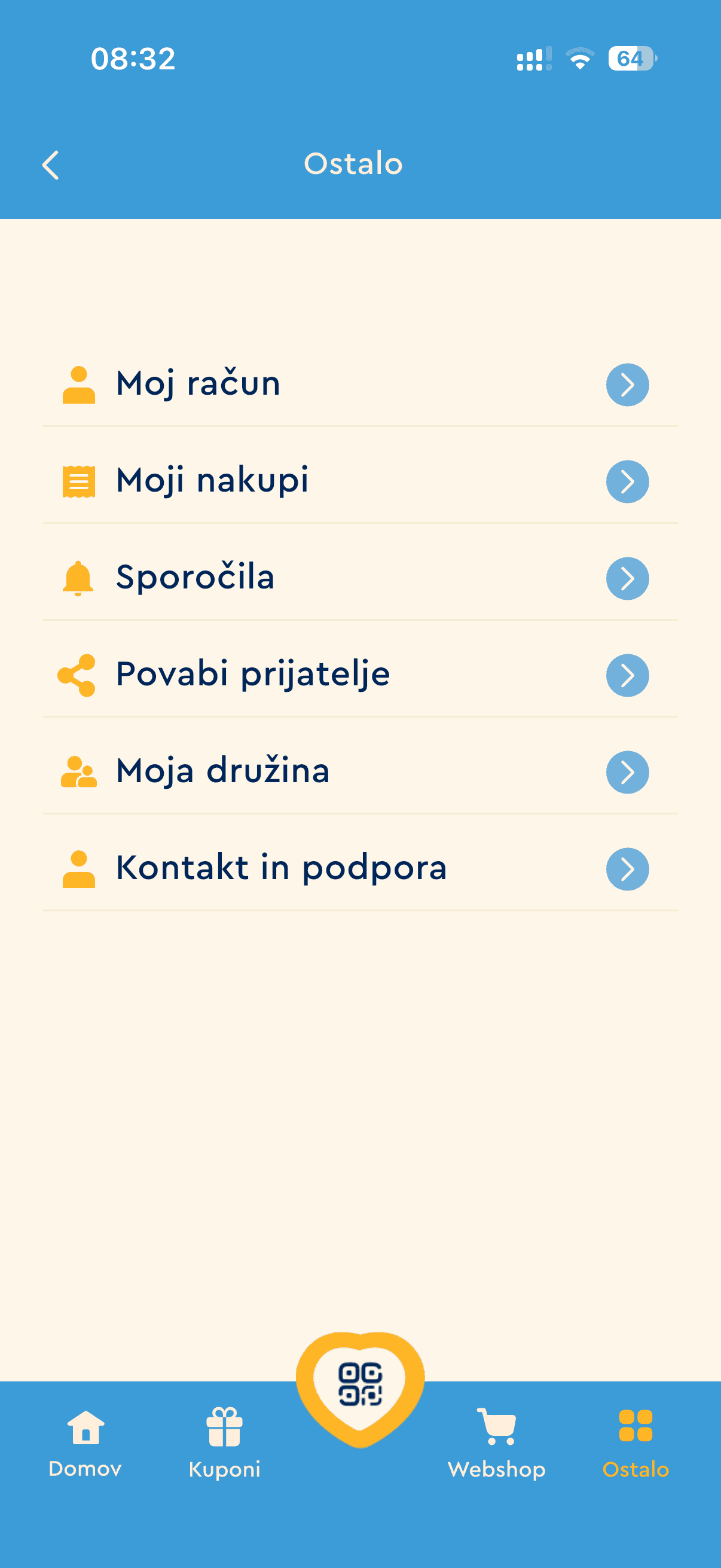Open Moja družina
Viewport: 721px width, 1568px height.
[627, 771]
